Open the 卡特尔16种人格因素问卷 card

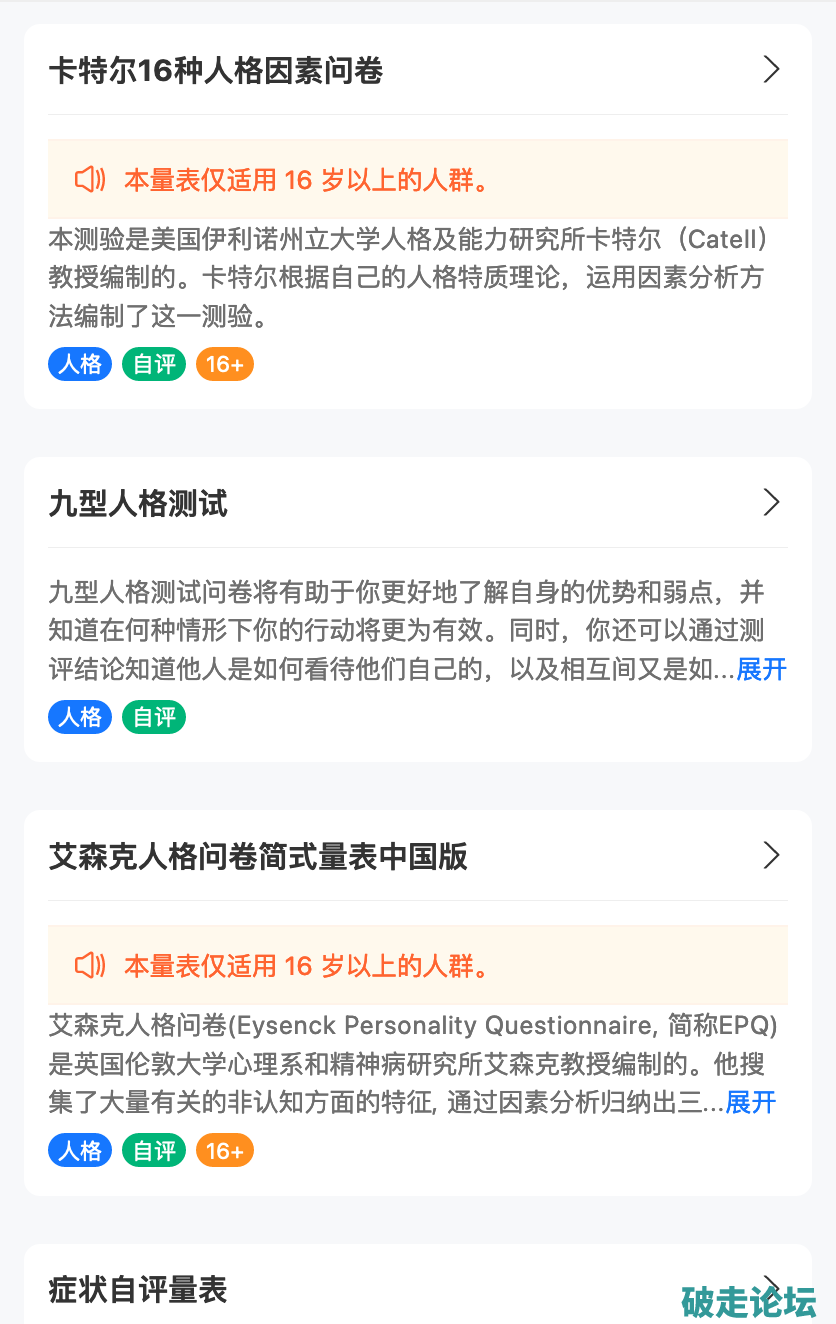coord(771,70)
